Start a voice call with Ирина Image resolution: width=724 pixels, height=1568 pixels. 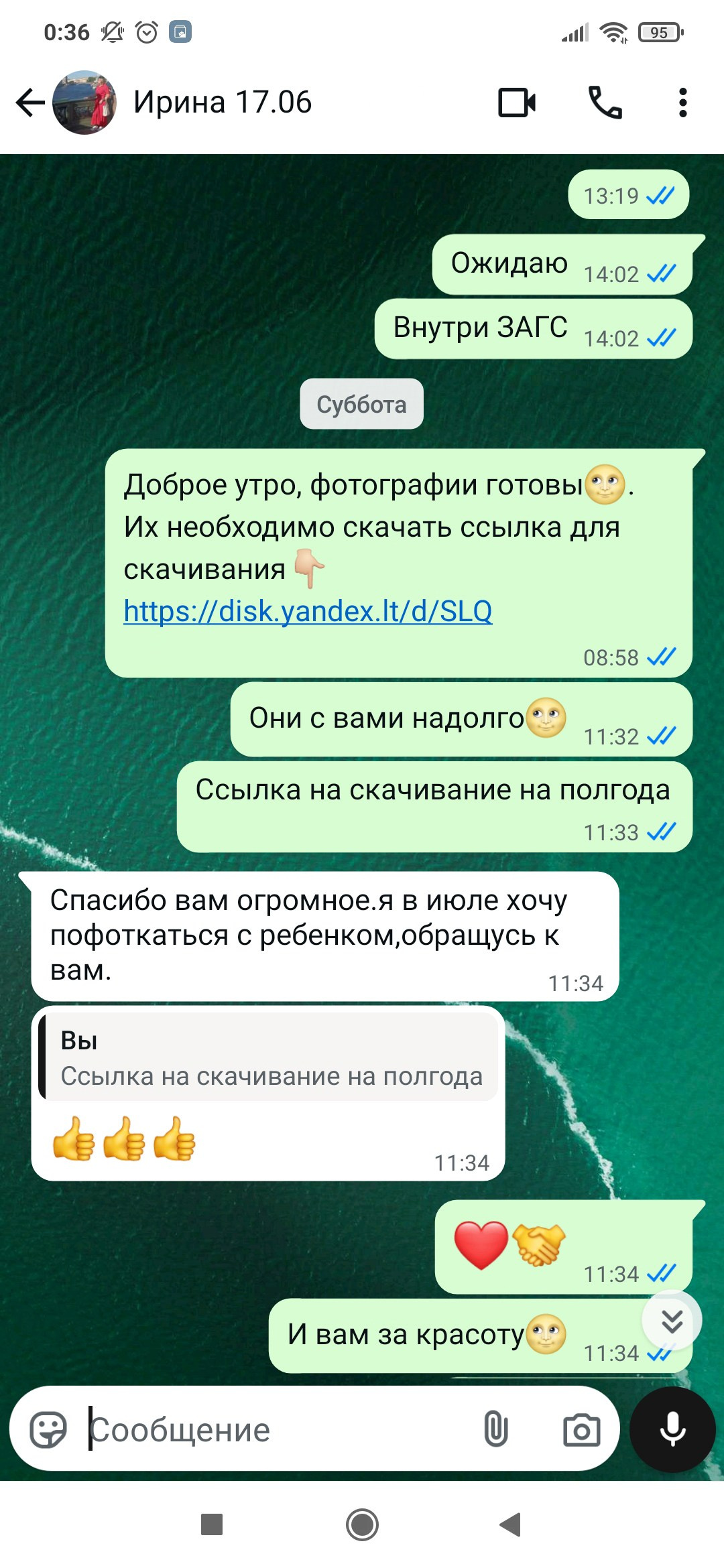pos(605,103)
